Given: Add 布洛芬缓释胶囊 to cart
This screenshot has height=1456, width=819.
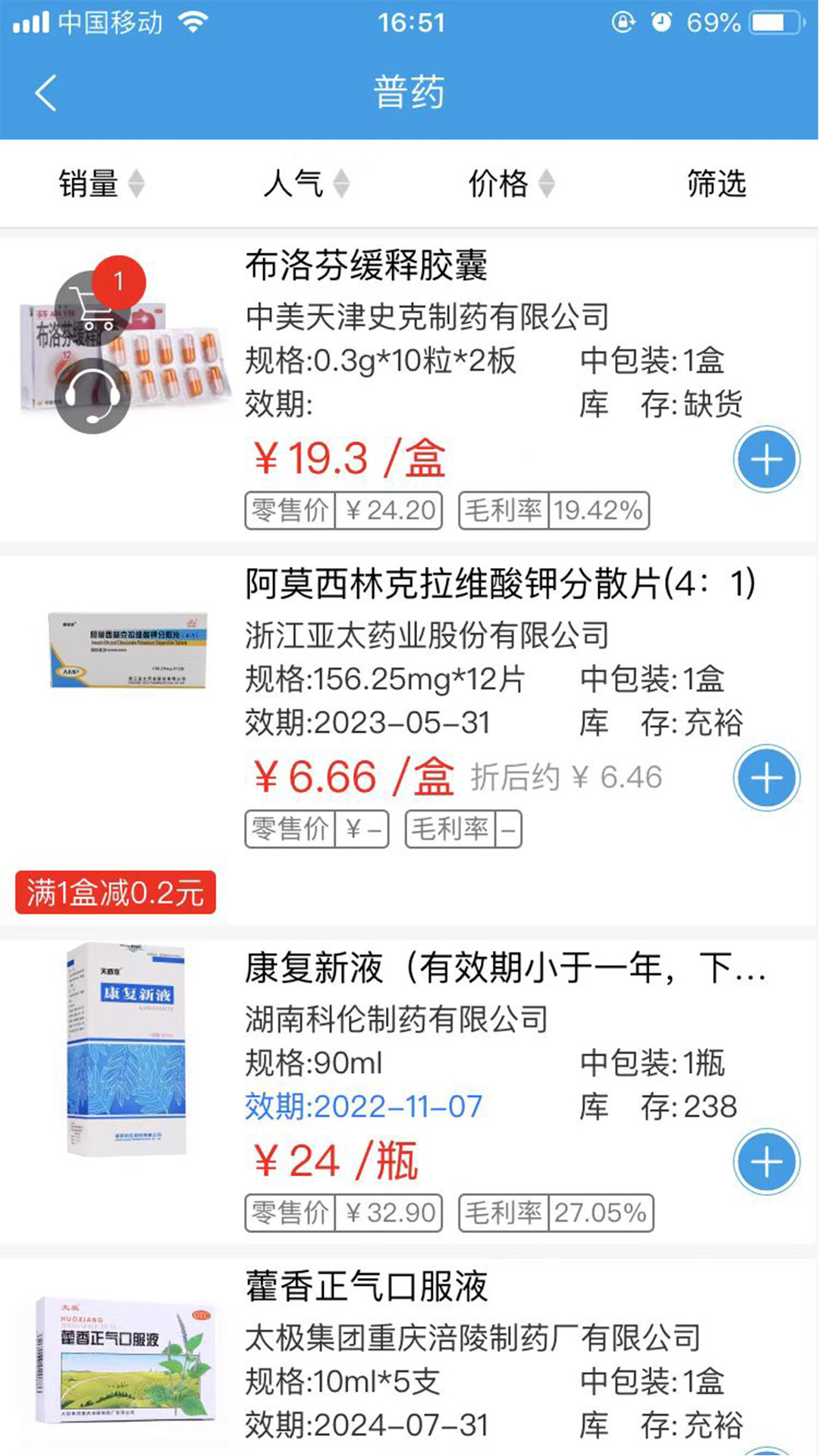Looking at the screenshot, I should (x=766, y=460).
